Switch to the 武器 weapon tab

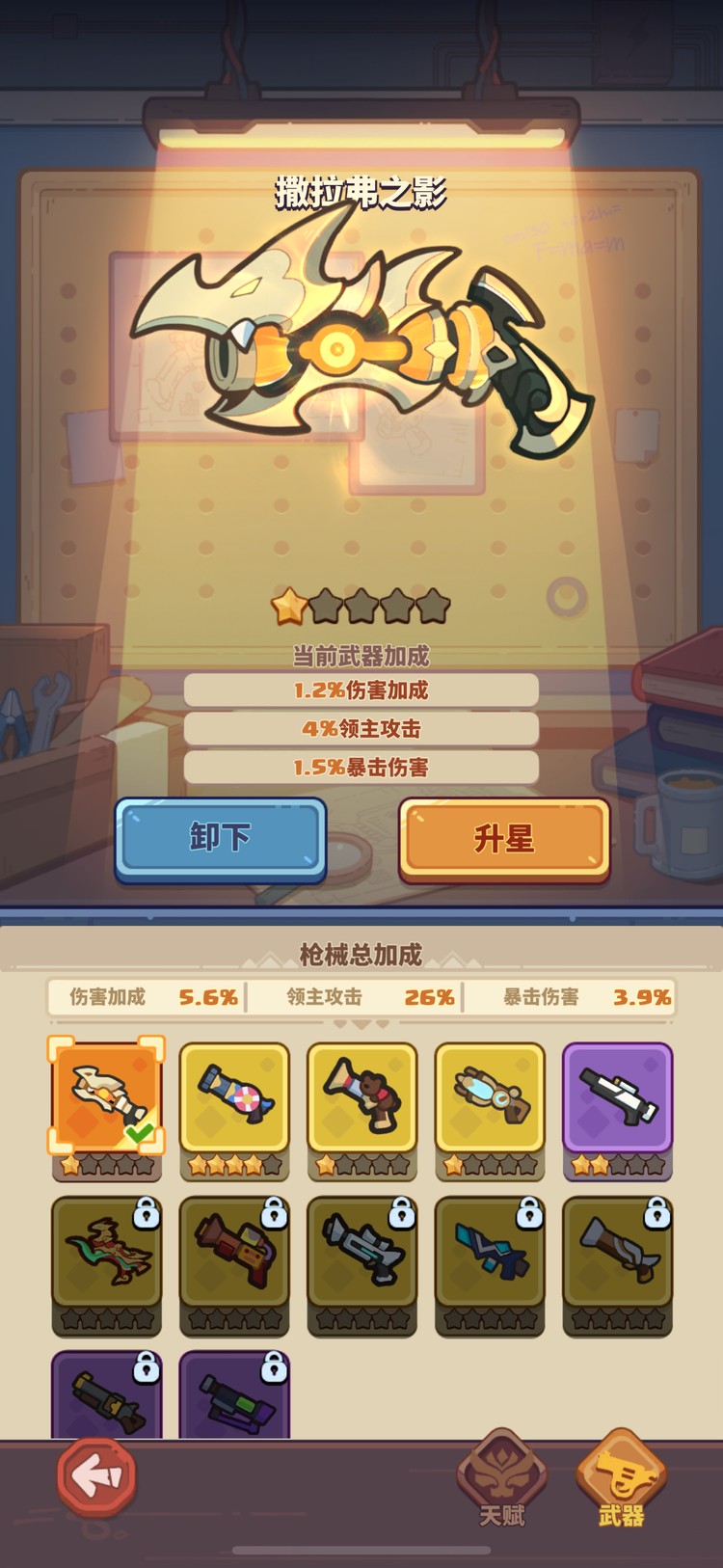(621, 1477)
